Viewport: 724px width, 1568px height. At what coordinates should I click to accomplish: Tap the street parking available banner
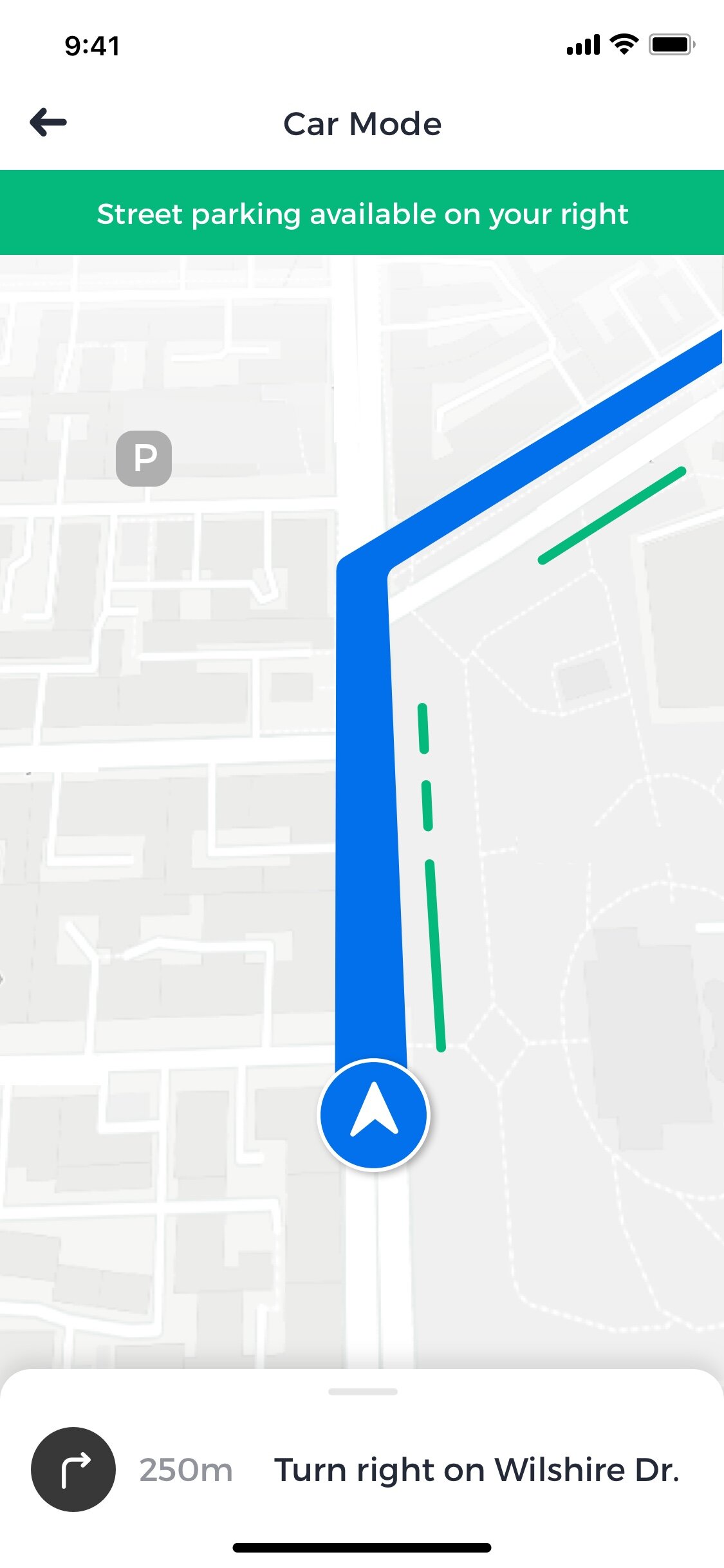(362, 213)
